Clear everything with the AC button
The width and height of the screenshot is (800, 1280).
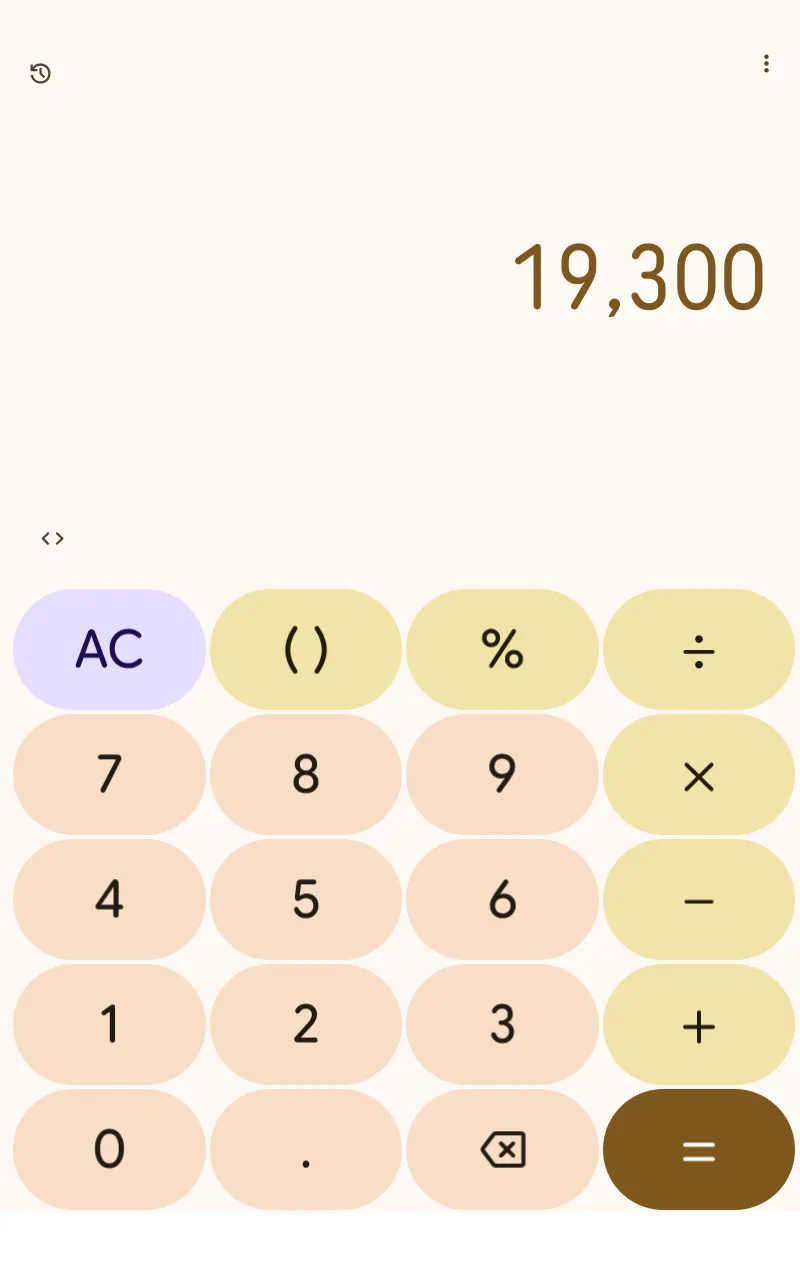pyautogui.click(x=109, y=650)
